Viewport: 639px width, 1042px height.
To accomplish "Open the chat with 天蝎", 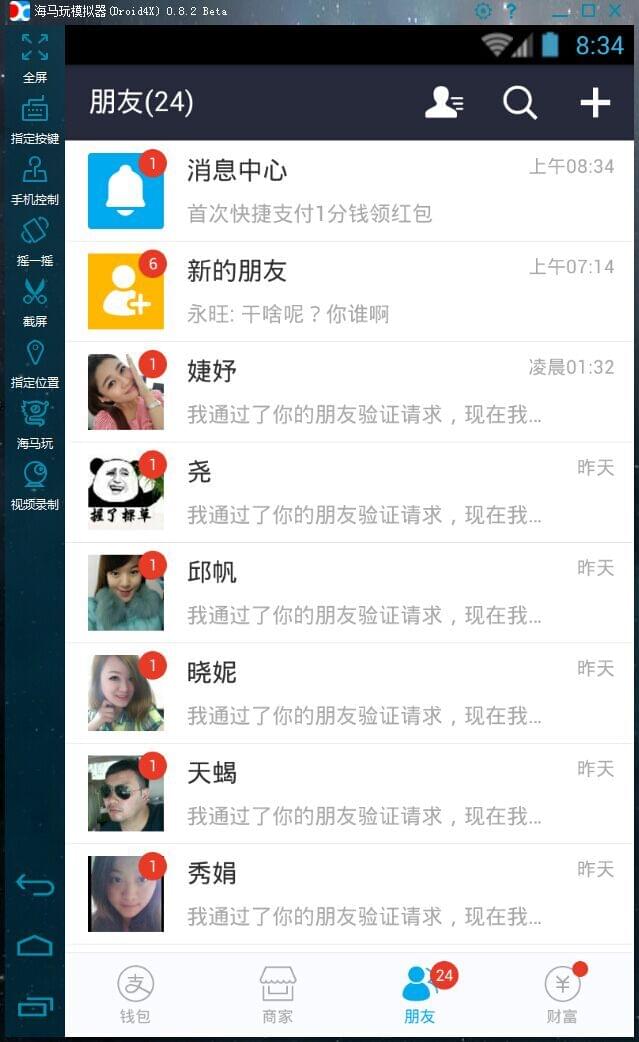I will 349,794.
